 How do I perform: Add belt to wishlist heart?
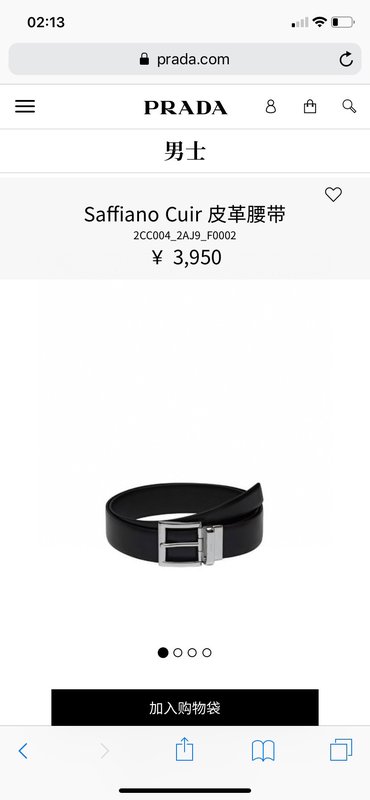[x=333, y=194]
